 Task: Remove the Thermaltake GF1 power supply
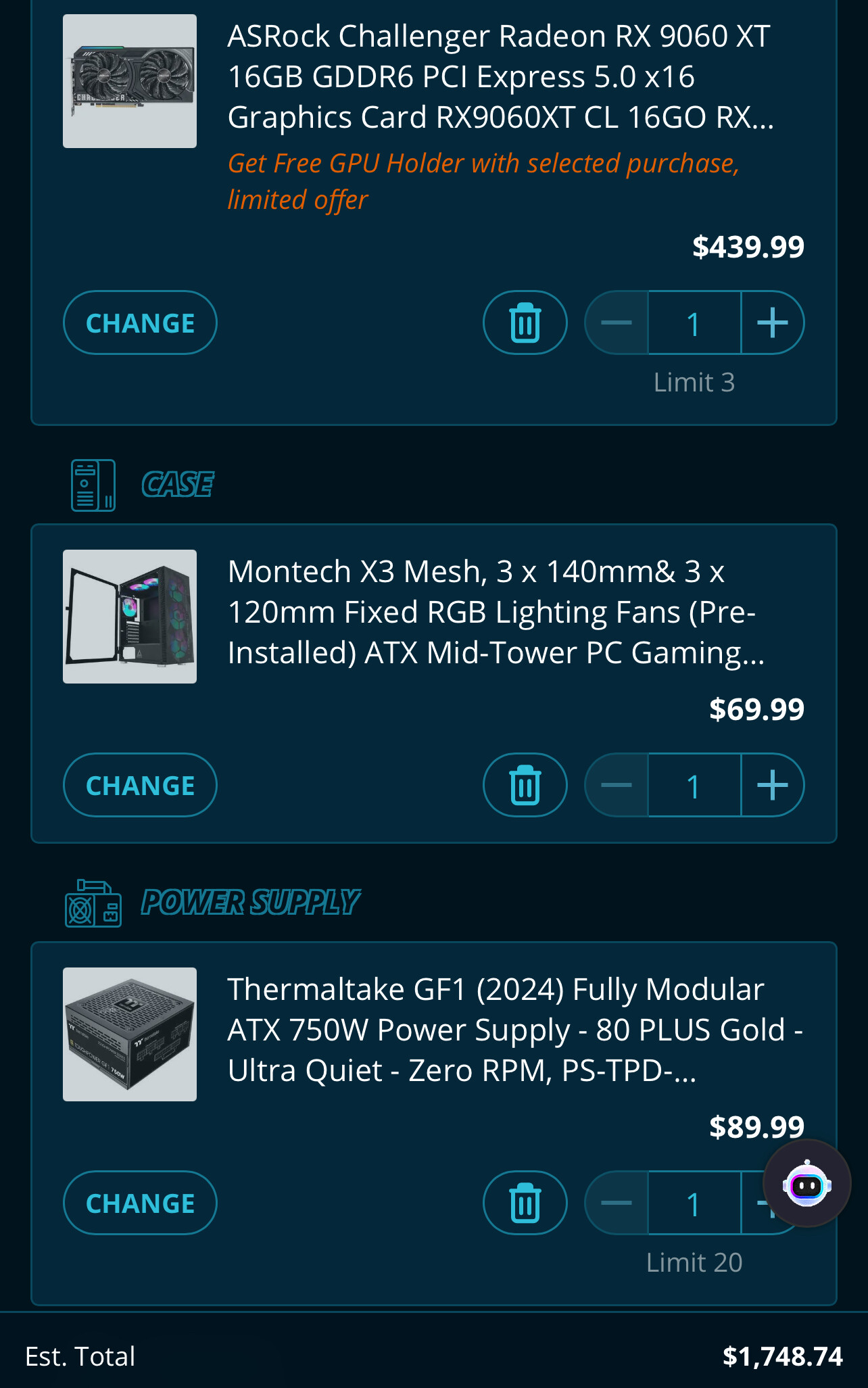(525, 1203)
